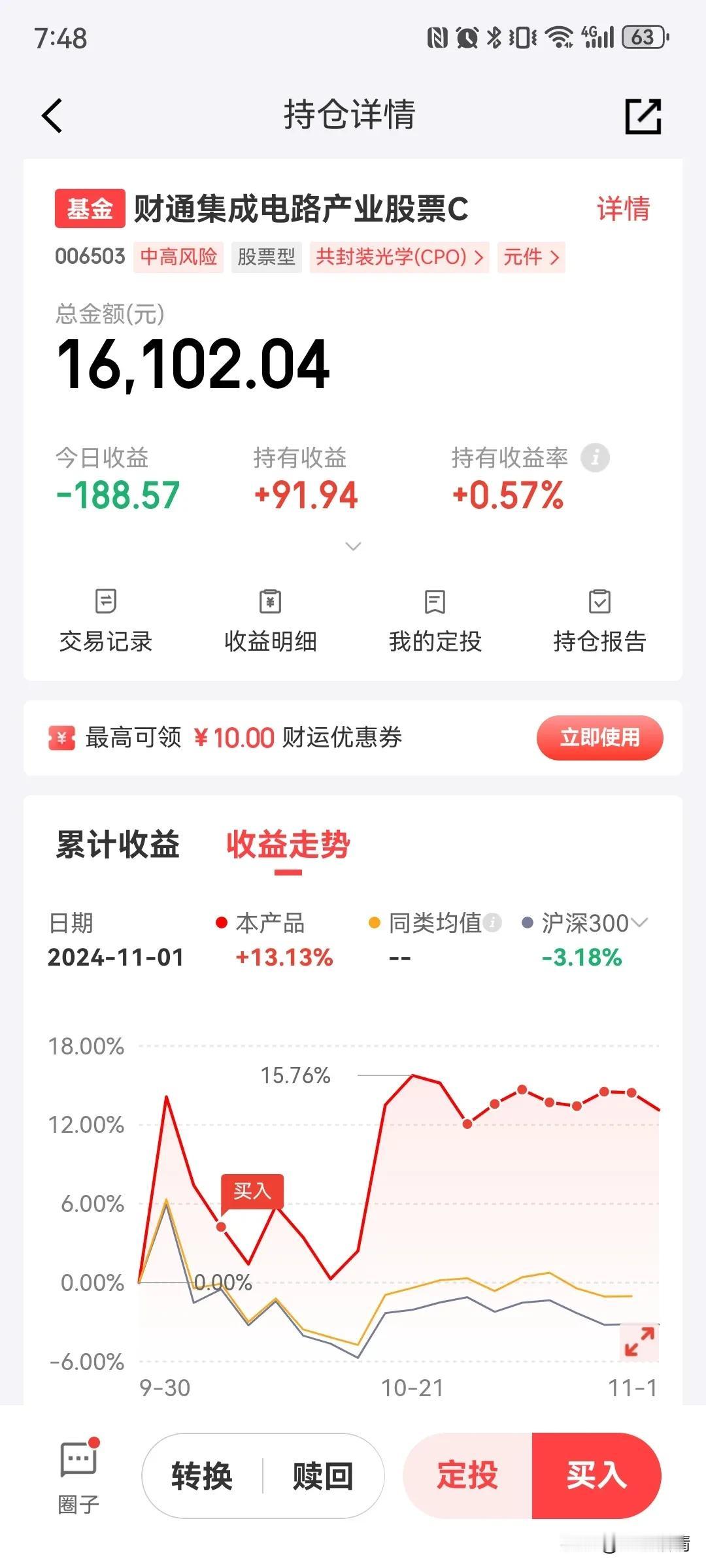This screenshot has height=1568, width=706.
Task: Open 详情 for 财通集成电路产业股票C
Action: pos(623,209)
